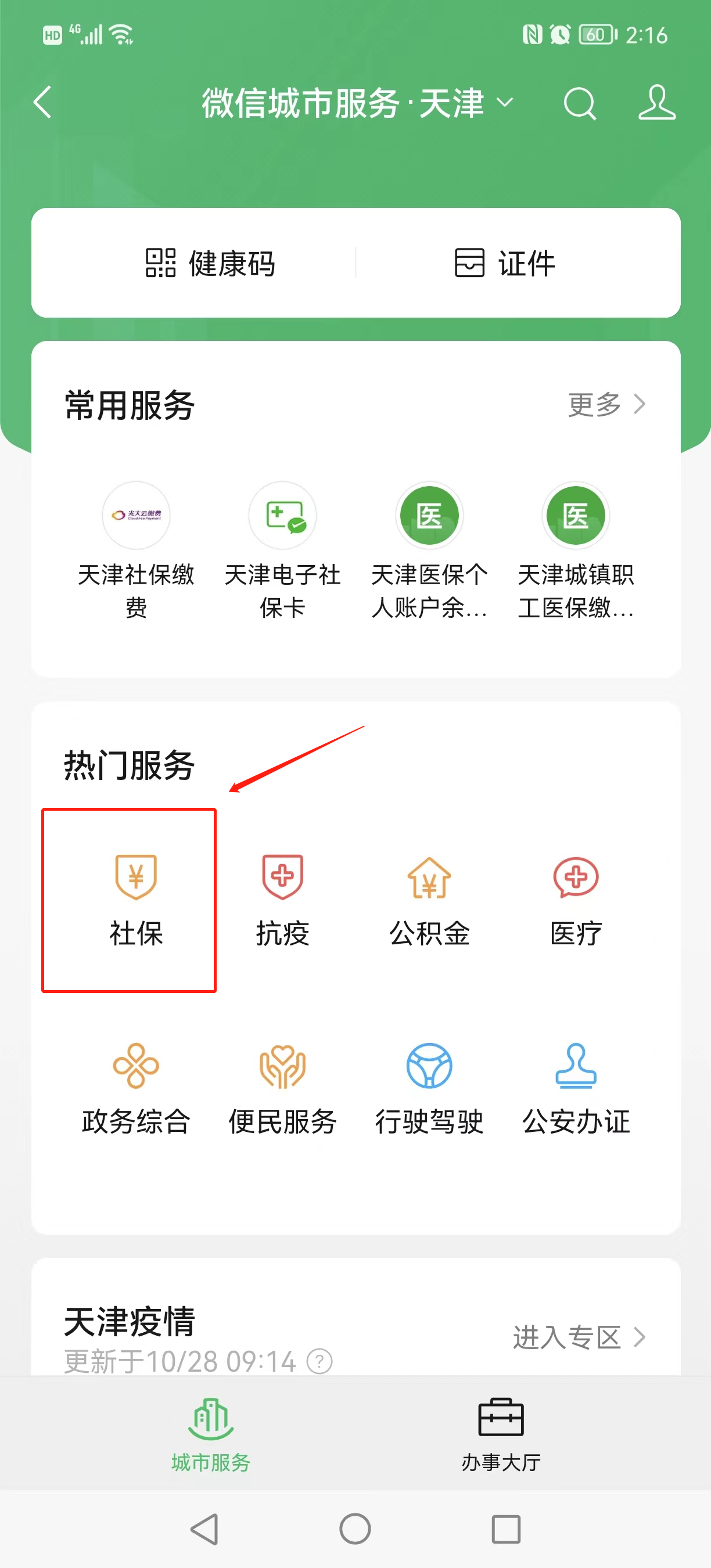This screenshot has height=1568, width=711.
Task: Open the city selector dropdown for 天津
Action: click(x=504, y=102)
